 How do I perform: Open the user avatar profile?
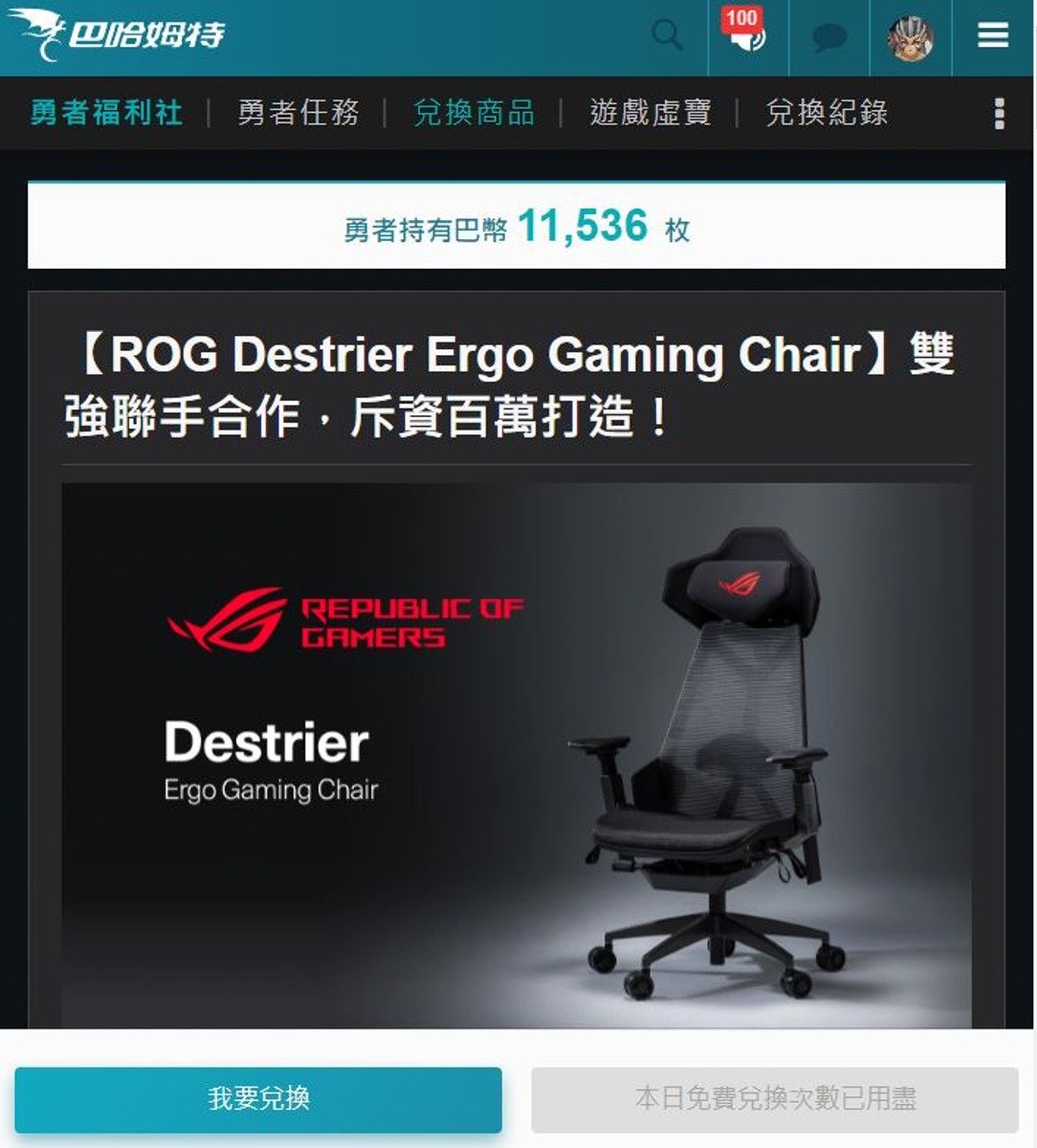[x=910, y=38]
